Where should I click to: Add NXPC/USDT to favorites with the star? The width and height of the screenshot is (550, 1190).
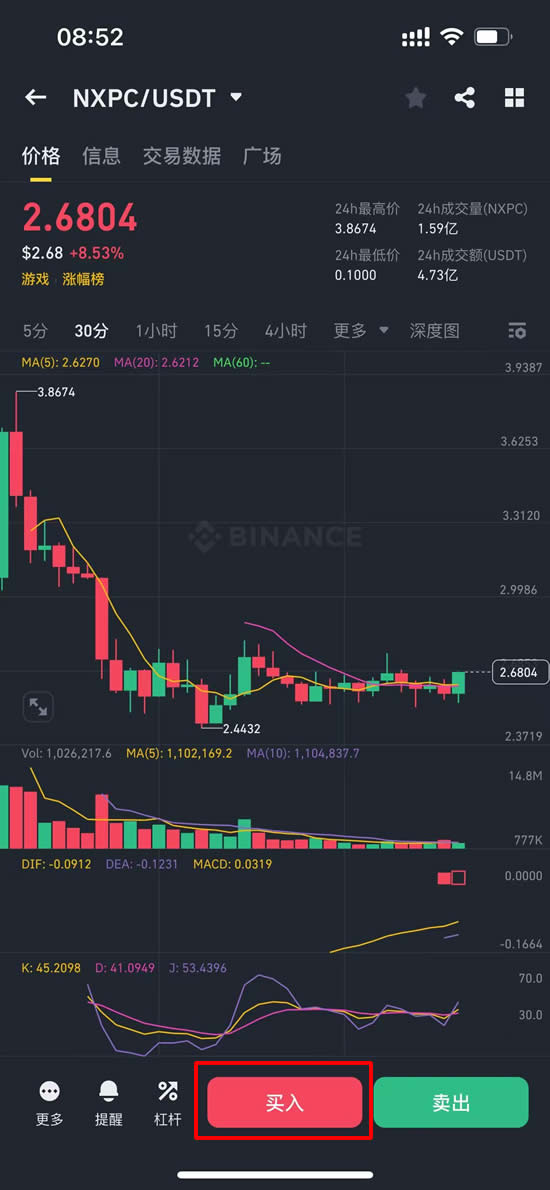click(x=416, y=98)
